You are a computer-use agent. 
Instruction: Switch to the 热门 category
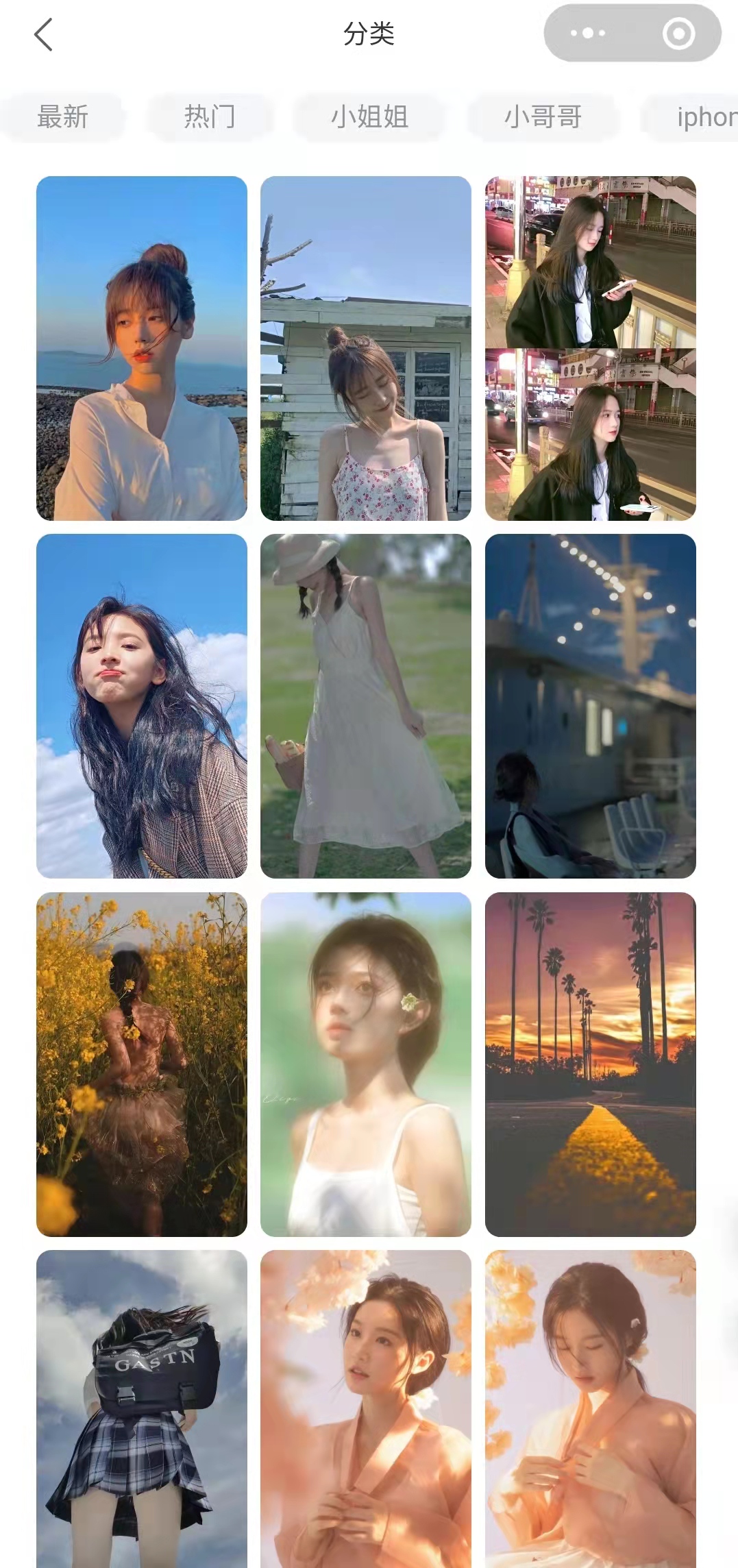210,117
